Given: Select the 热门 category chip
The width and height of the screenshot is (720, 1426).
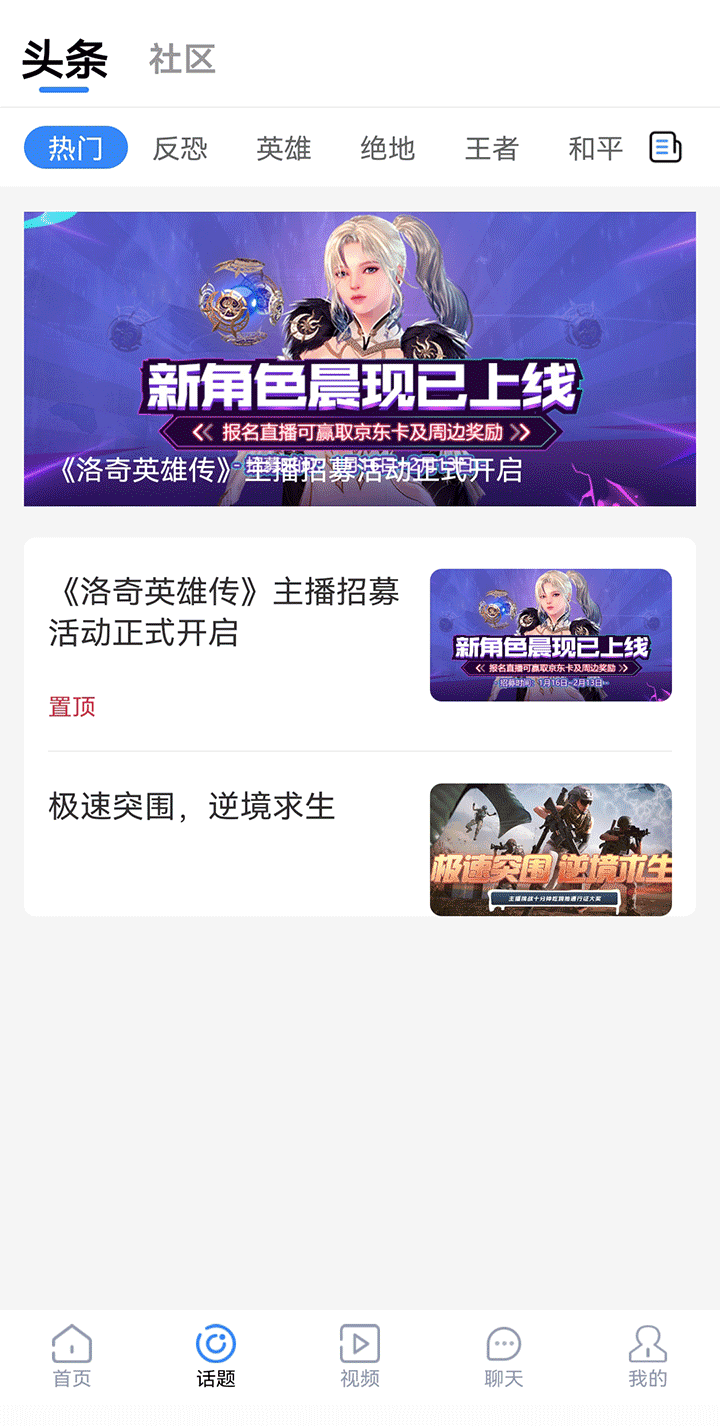Looking at the screenshot, I should 76,148.
